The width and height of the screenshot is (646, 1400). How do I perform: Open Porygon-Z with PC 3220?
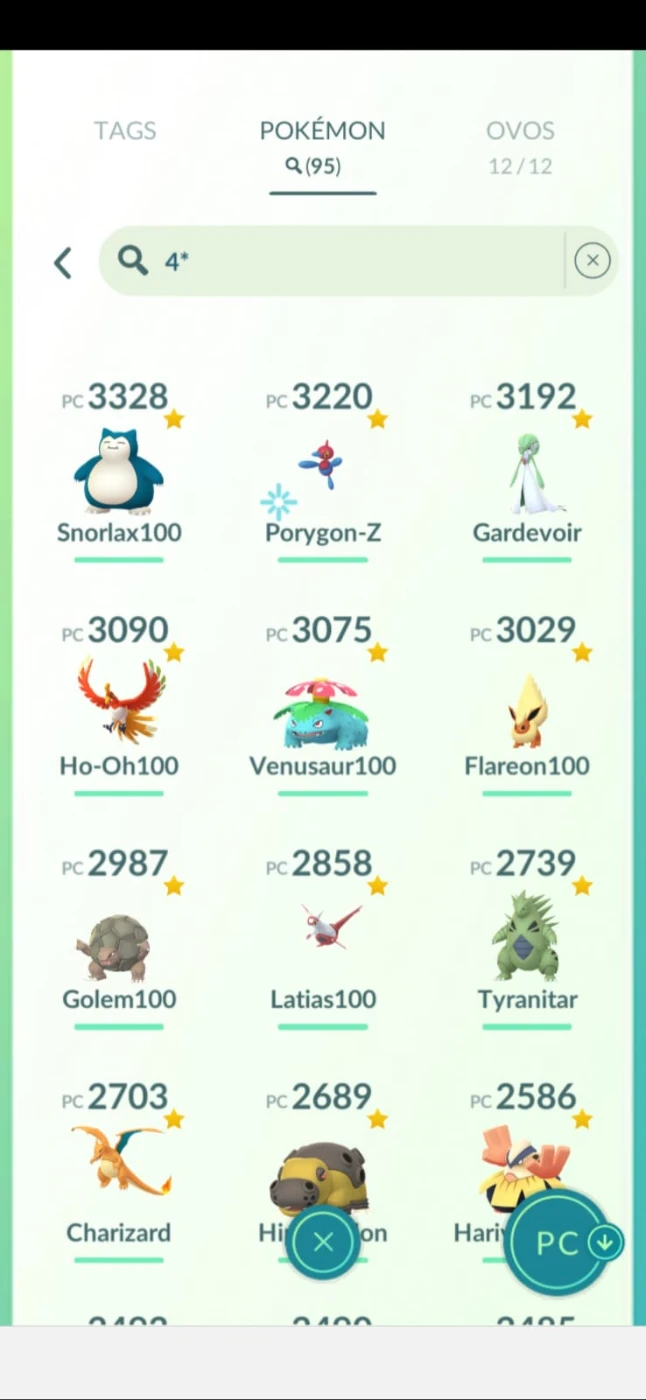click(x=322, y=471)
